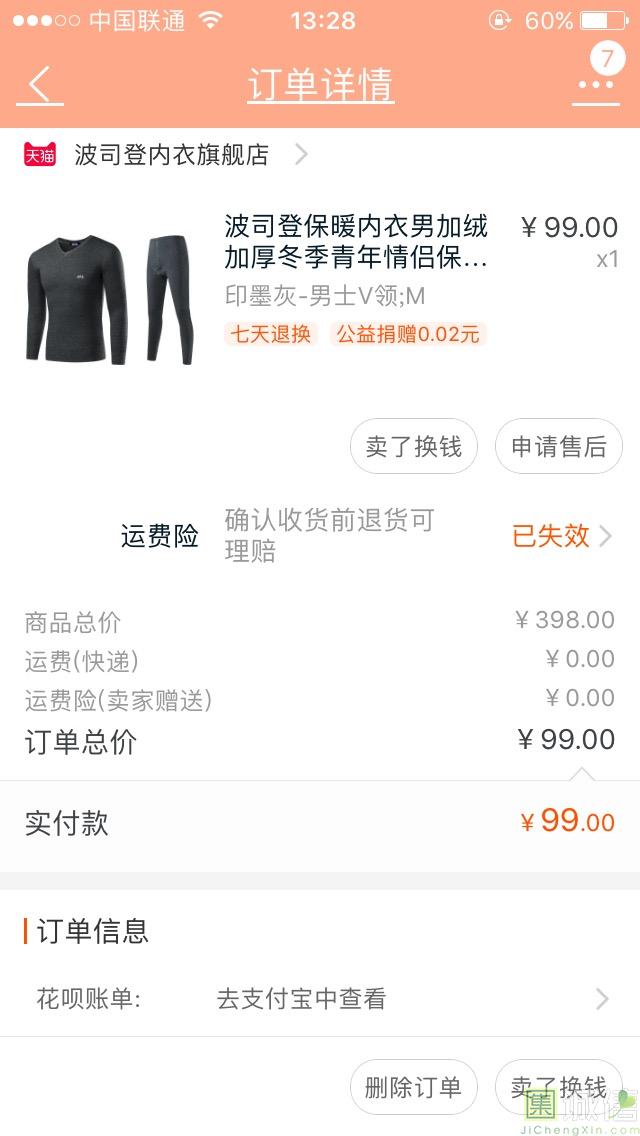This screenshot has height=1136, width=640.
Task: Open 波司登内衣旗舰店 store page
Action: pyautogui.click(x=172, y=155)
